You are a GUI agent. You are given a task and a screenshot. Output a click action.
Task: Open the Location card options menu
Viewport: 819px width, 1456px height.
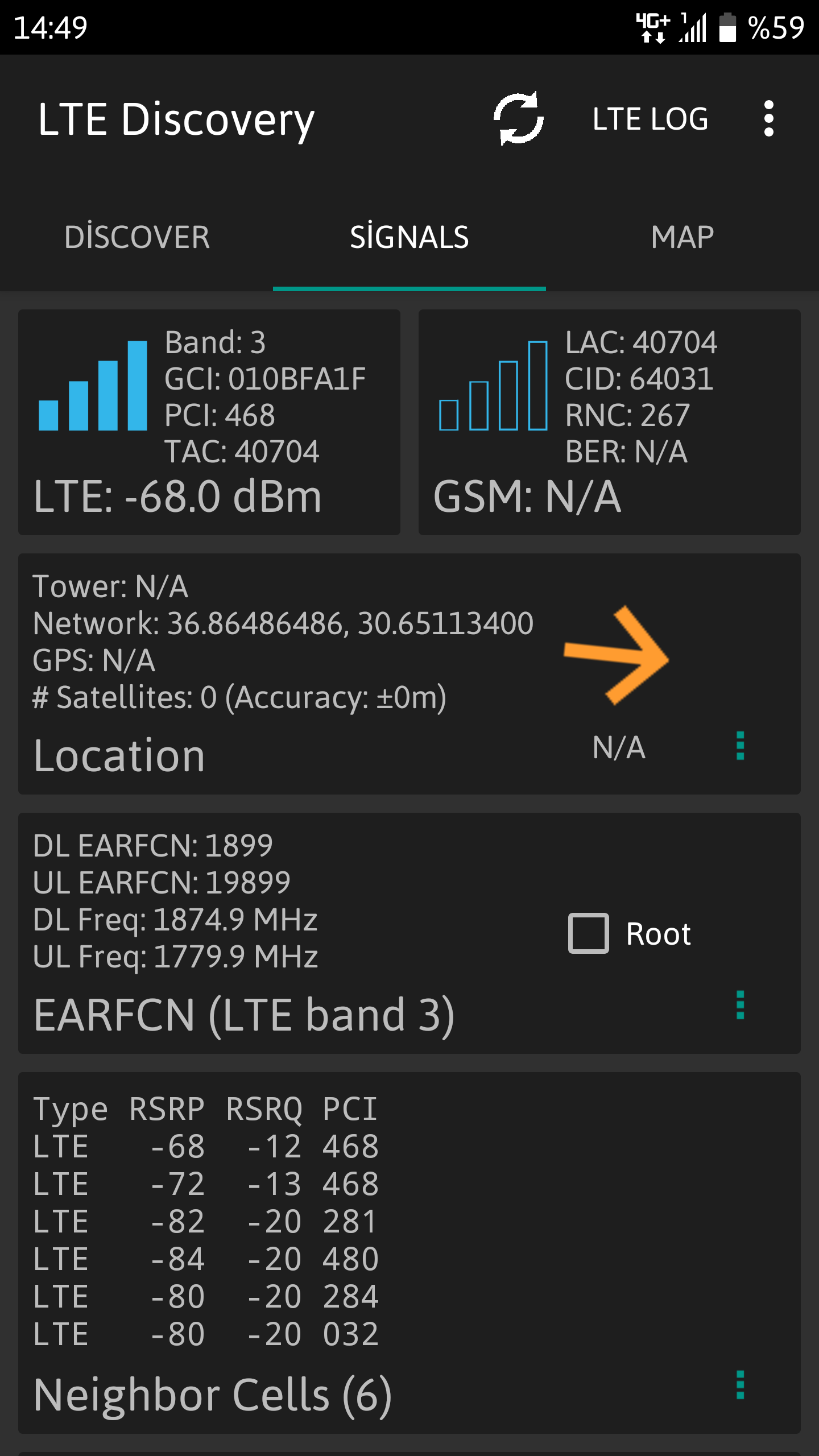click(x=740, y=746)
